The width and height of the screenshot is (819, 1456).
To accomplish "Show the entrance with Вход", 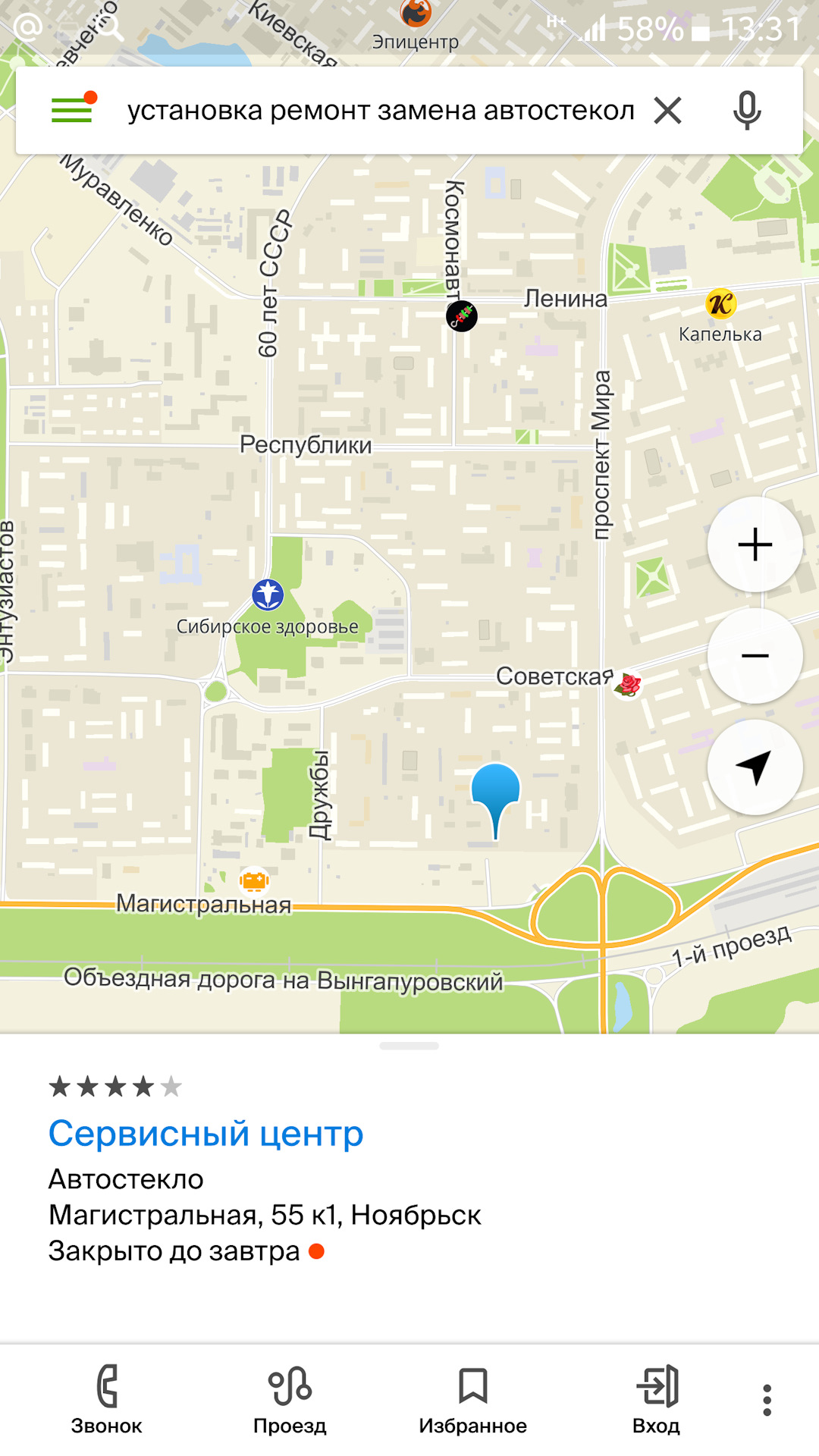I will tap(656, 1399).
